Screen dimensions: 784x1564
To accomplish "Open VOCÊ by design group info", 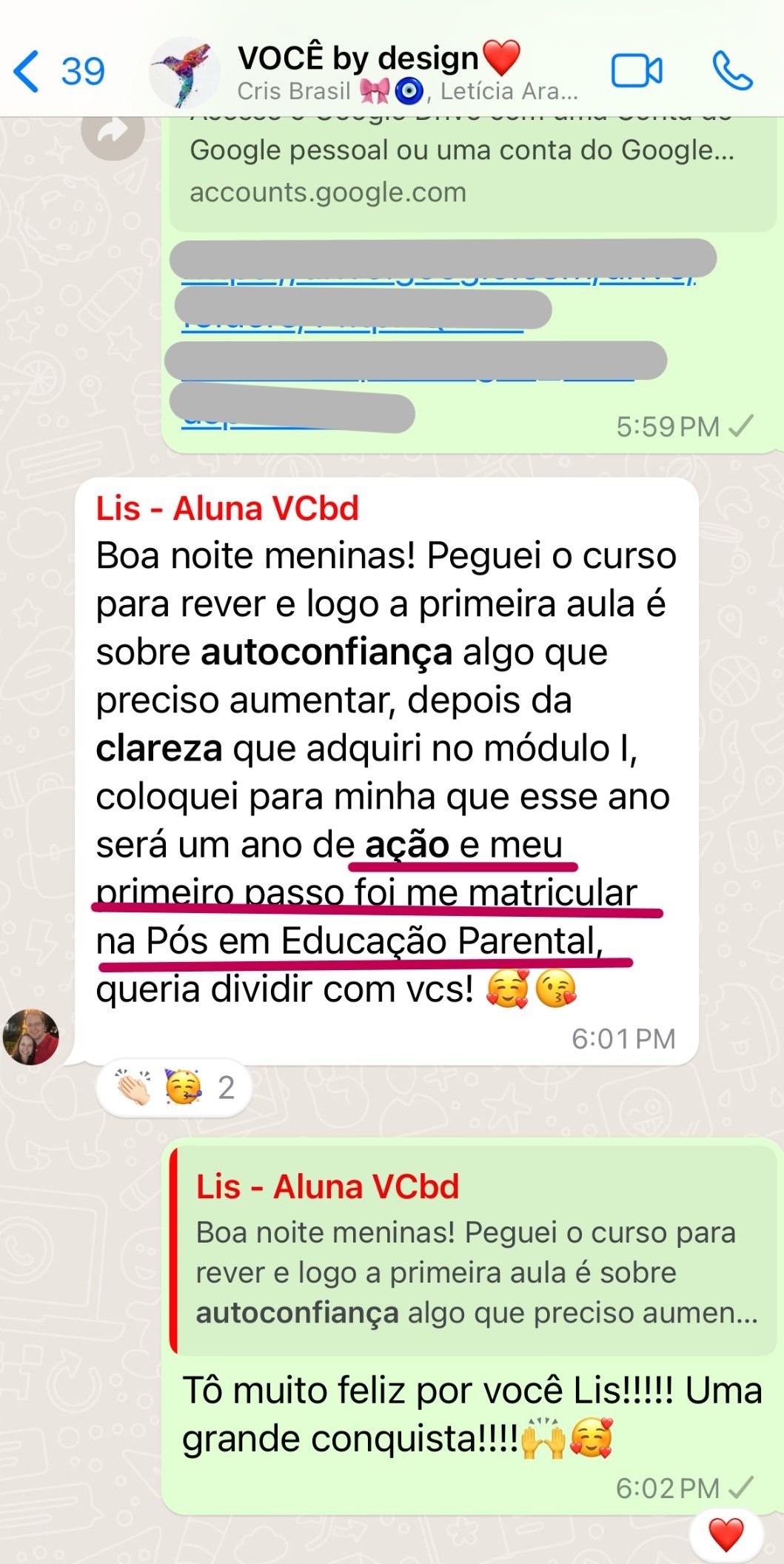I will [x=378, y=72].
